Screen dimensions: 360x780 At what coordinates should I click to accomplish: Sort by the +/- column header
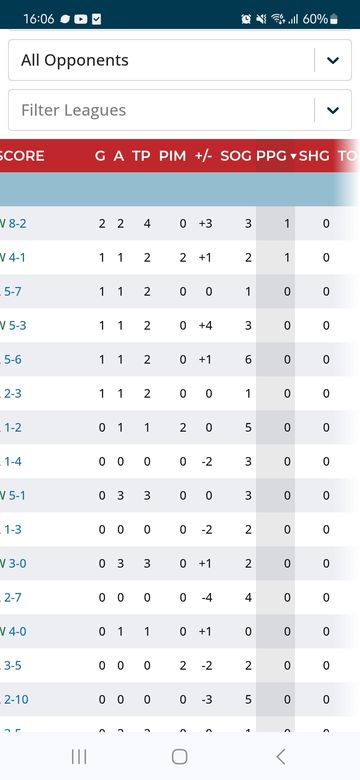(203, 156)
